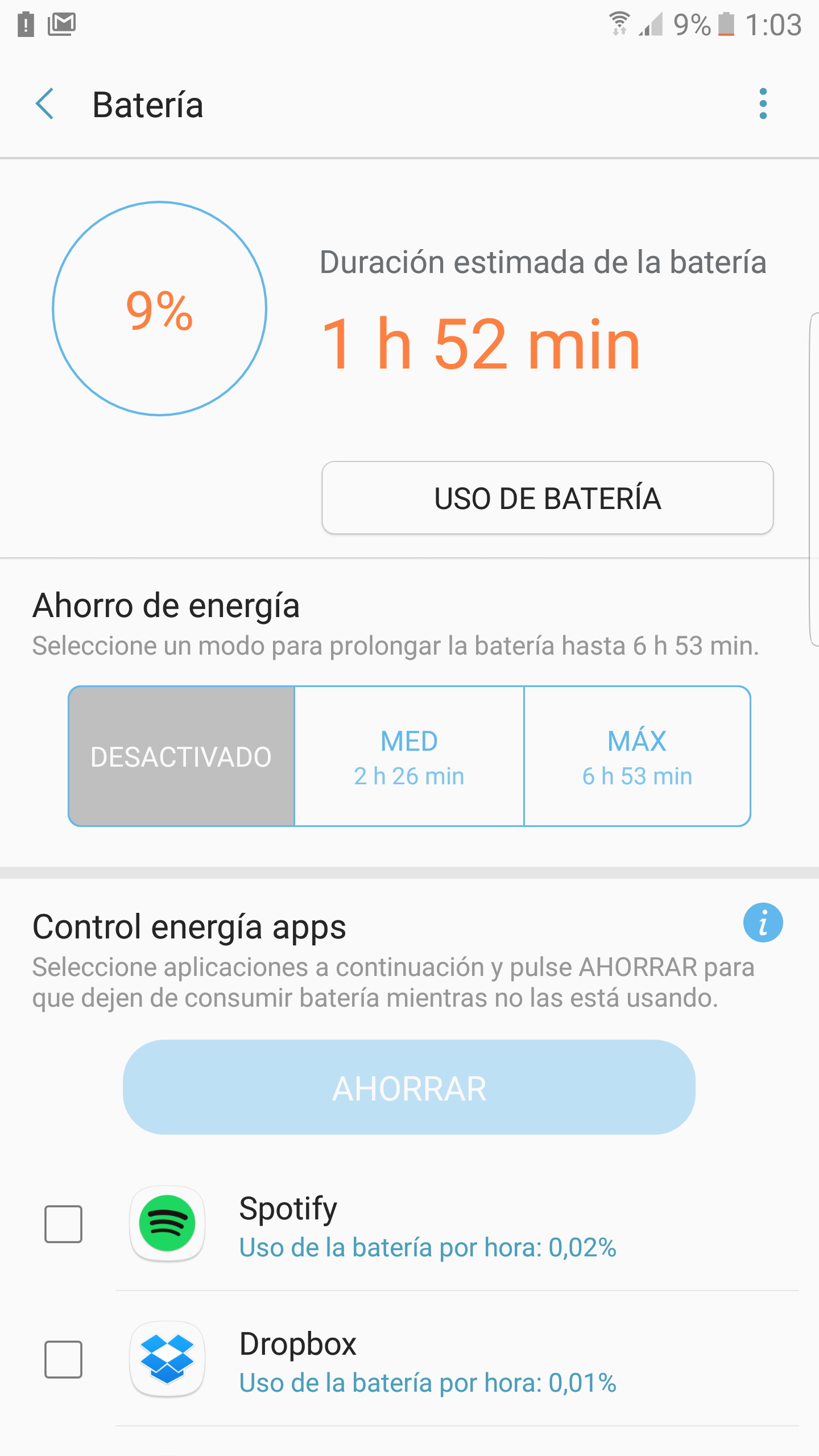The width and height of the screenshot is (819, 1456).
Task: Tap the AHORRAR button
Action: click(x=409, y=1087)
